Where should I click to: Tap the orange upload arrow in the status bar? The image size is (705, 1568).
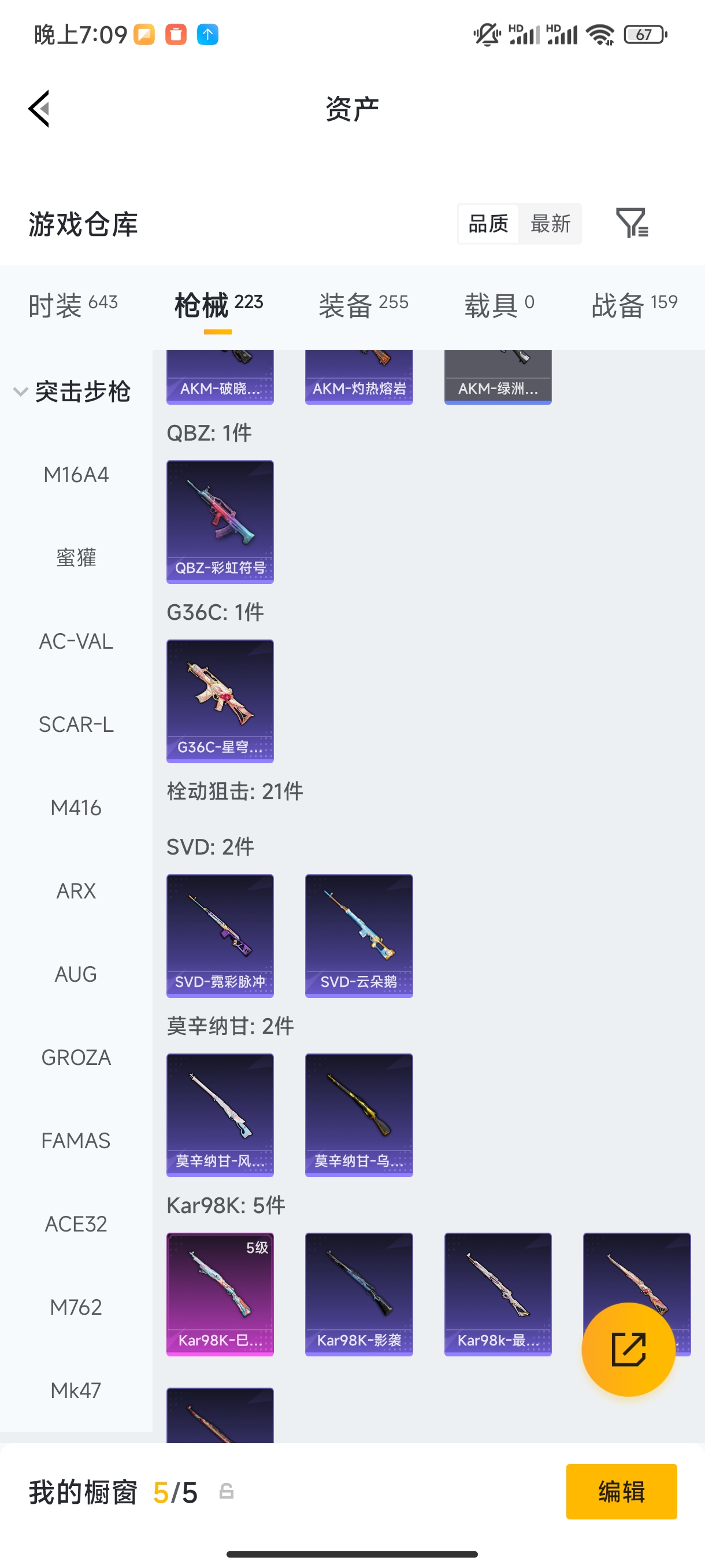(207, 35)
